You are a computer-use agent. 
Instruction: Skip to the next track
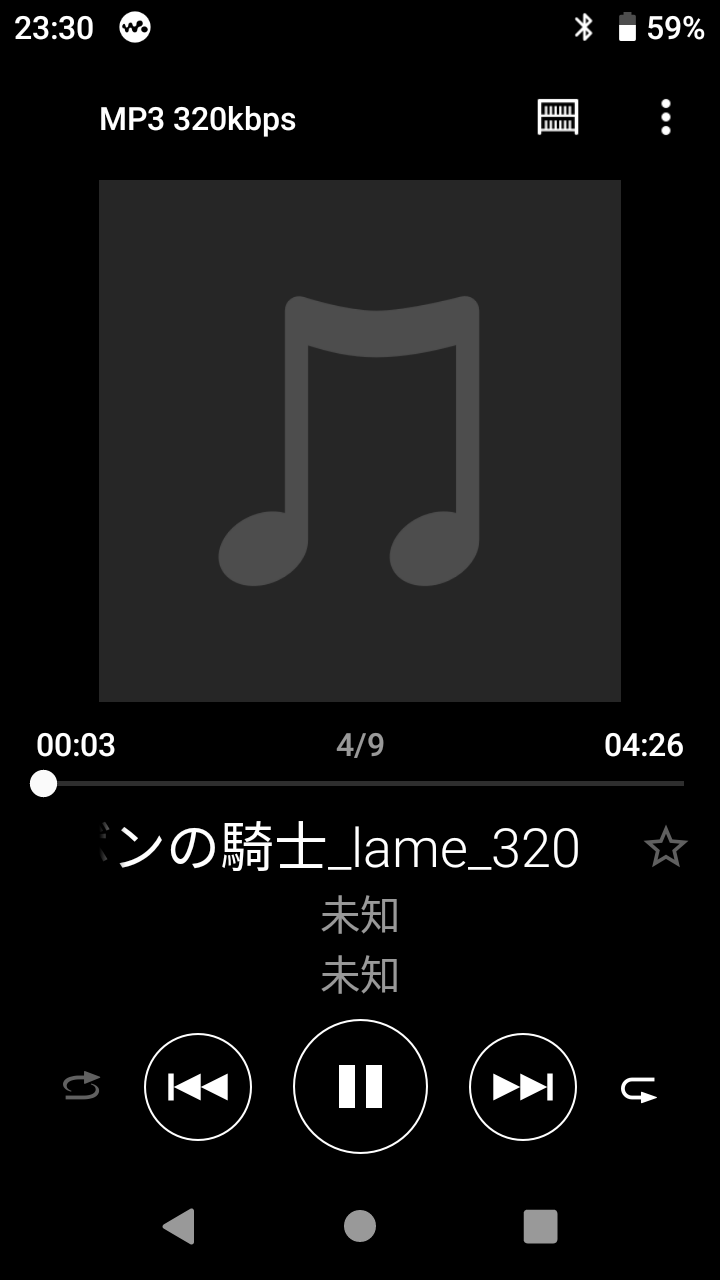click(x=523, y=1087)
